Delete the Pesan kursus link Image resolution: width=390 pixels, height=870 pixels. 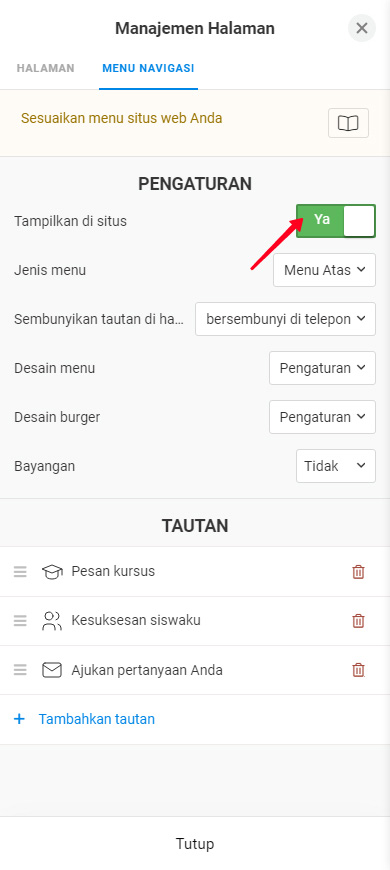pos(358,571)
